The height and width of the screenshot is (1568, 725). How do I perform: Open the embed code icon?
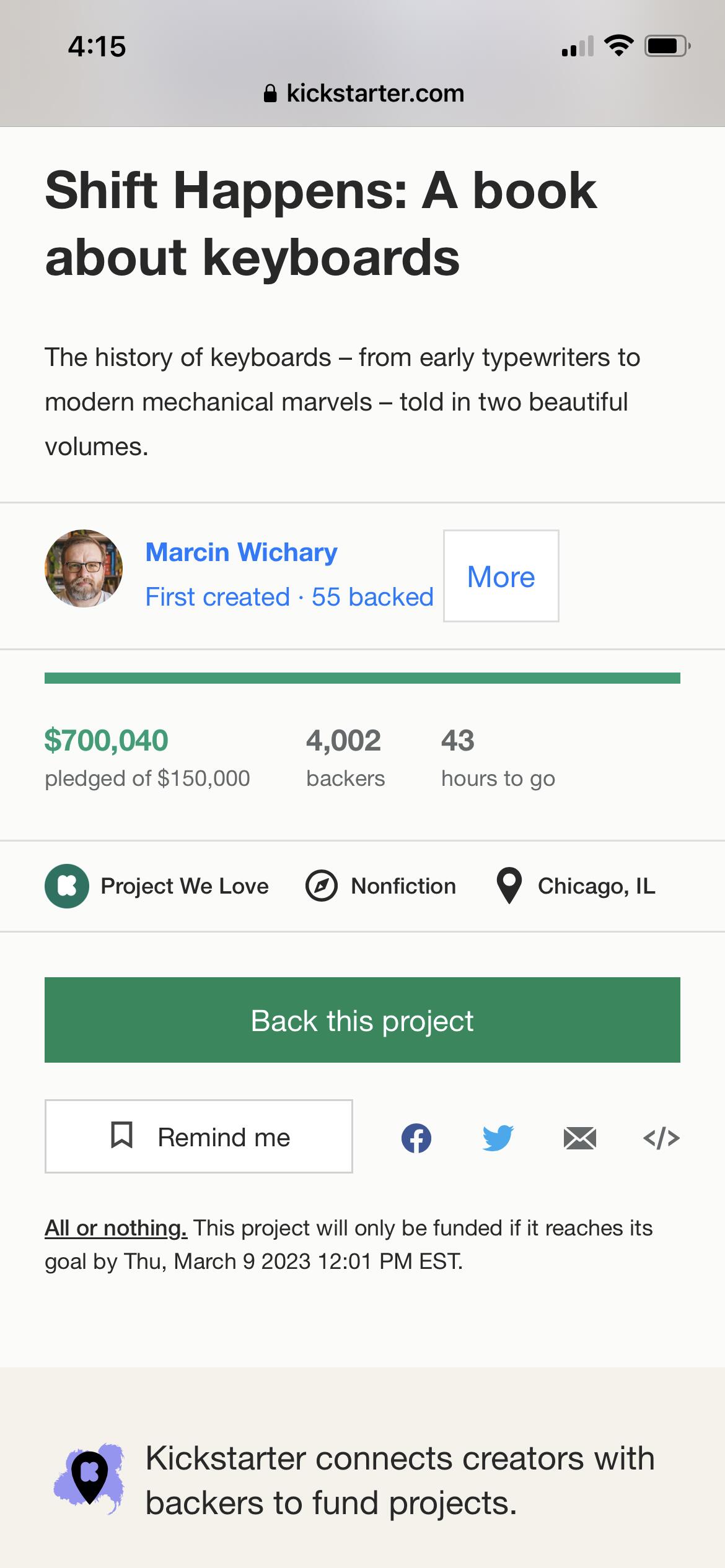[662, 1138]
